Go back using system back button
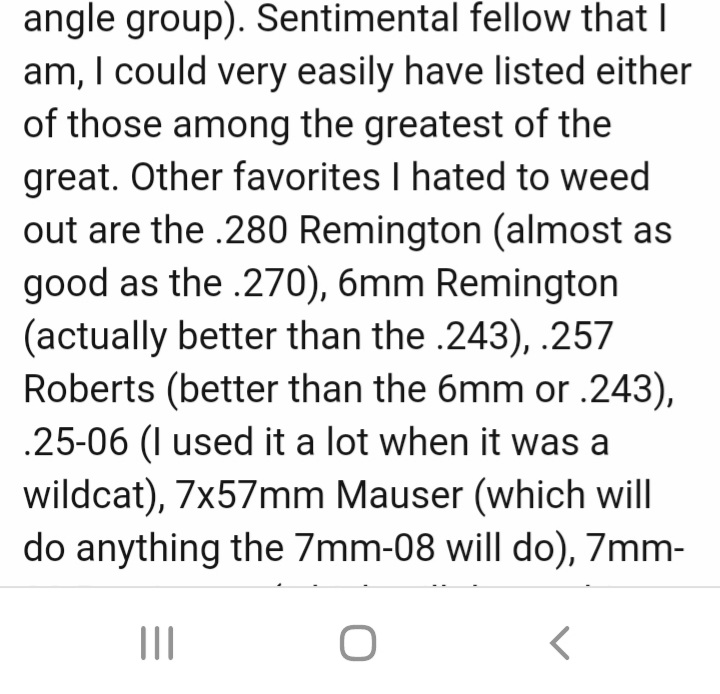The image size is (720, 694). click(x=562, y=643)
